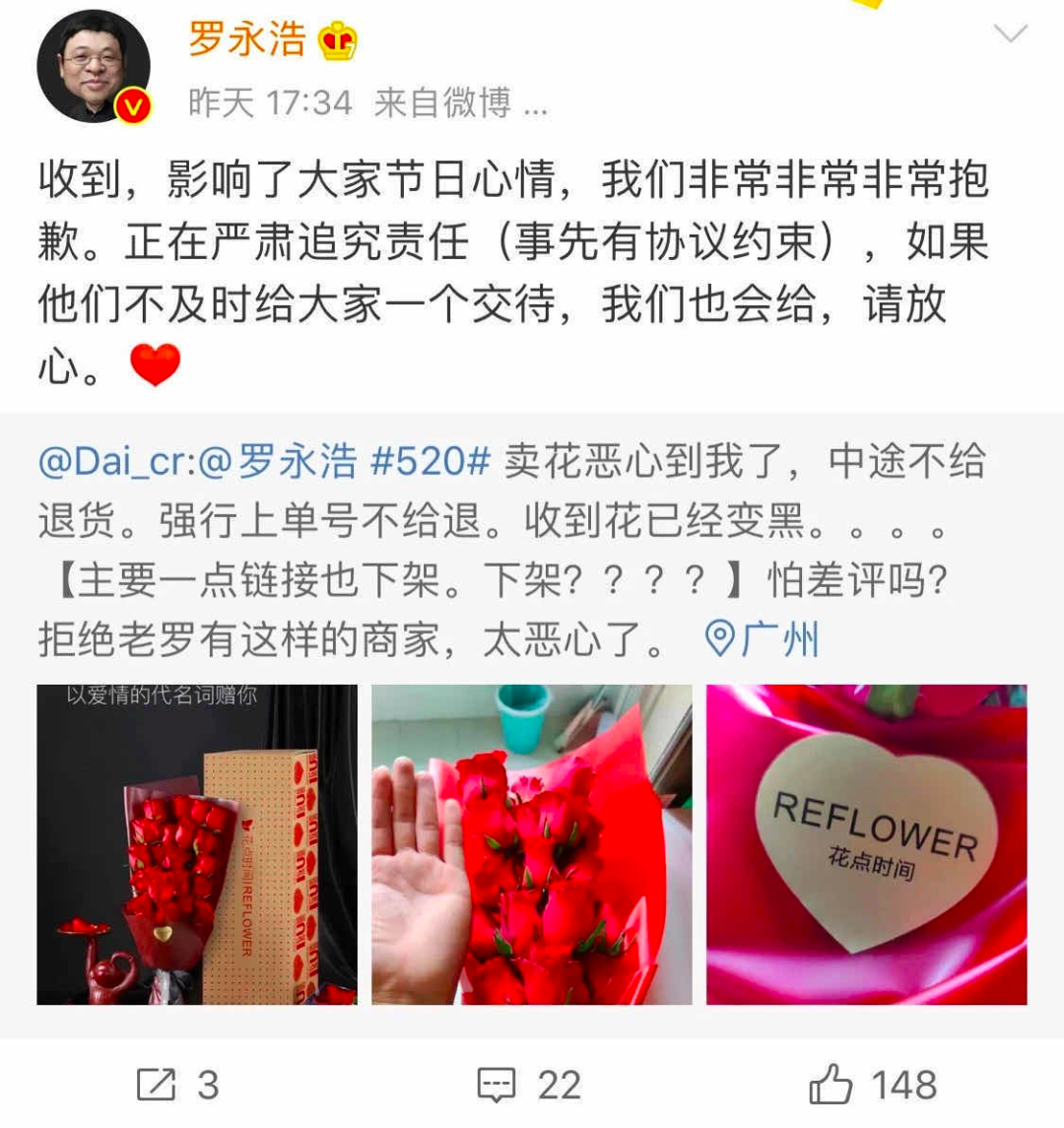Open the 罗永浩 username link

(246, 39)
